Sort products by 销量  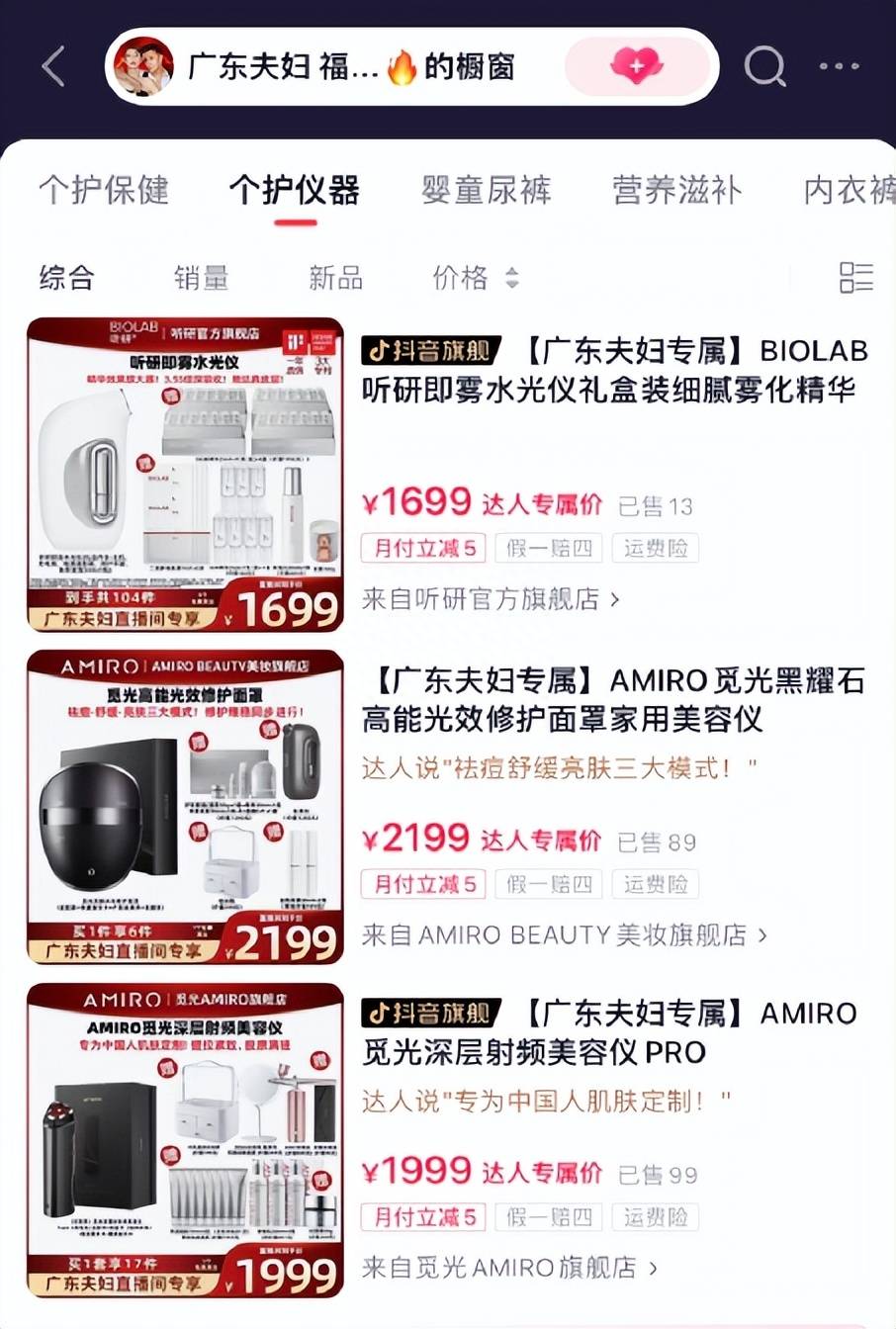(201, 278)
